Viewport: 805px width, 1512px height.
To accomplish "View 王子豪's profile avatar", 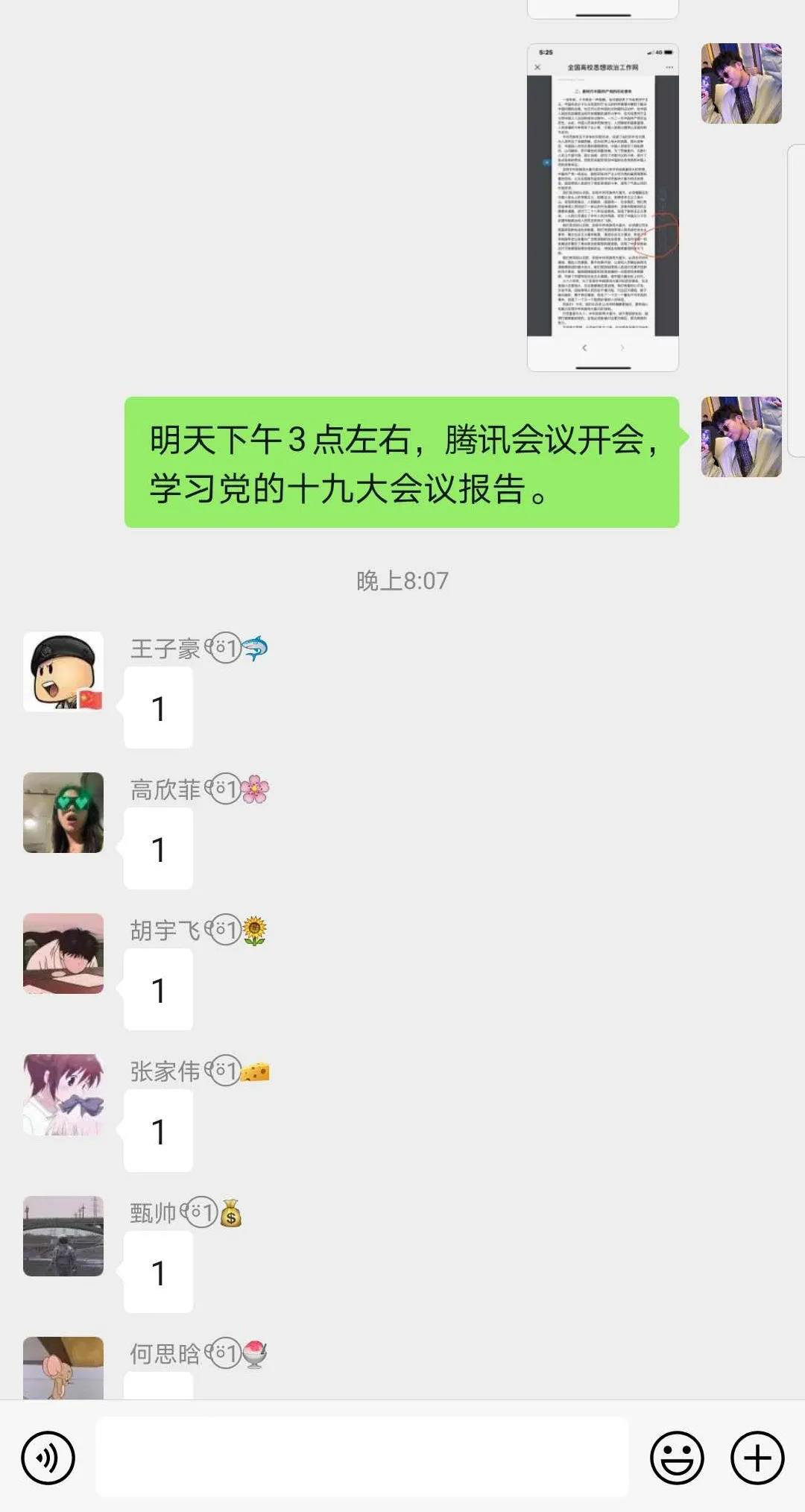I will pos(63,672).
